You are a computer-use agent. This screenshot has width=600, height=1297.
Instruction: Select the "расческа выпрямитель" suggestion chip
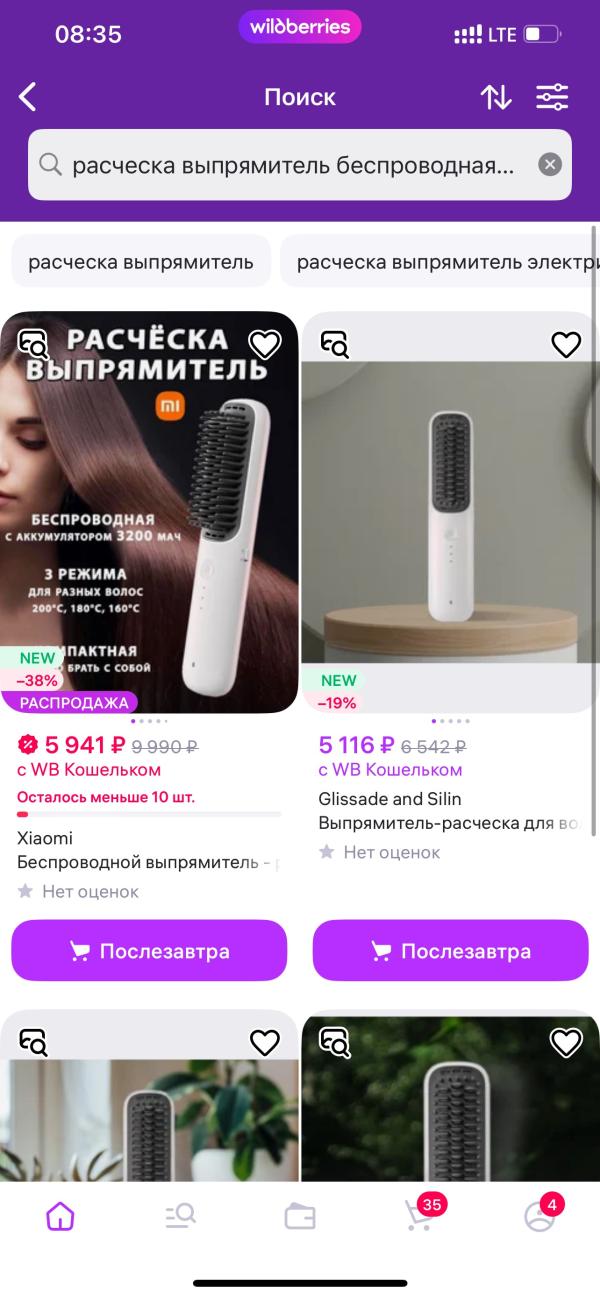[141, 262]
